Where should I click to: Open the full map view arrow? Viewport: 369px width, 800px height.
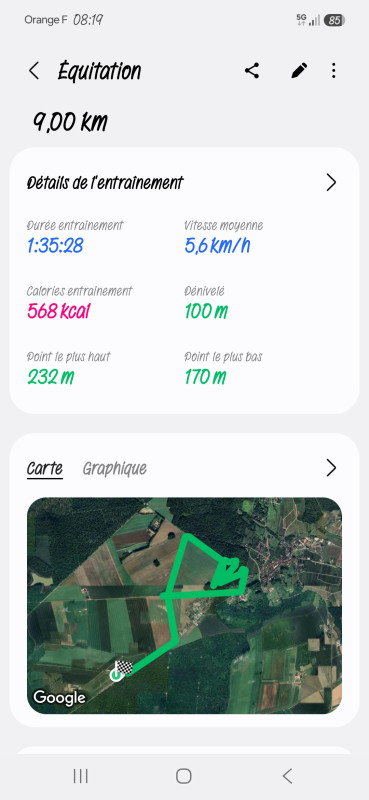331,467
